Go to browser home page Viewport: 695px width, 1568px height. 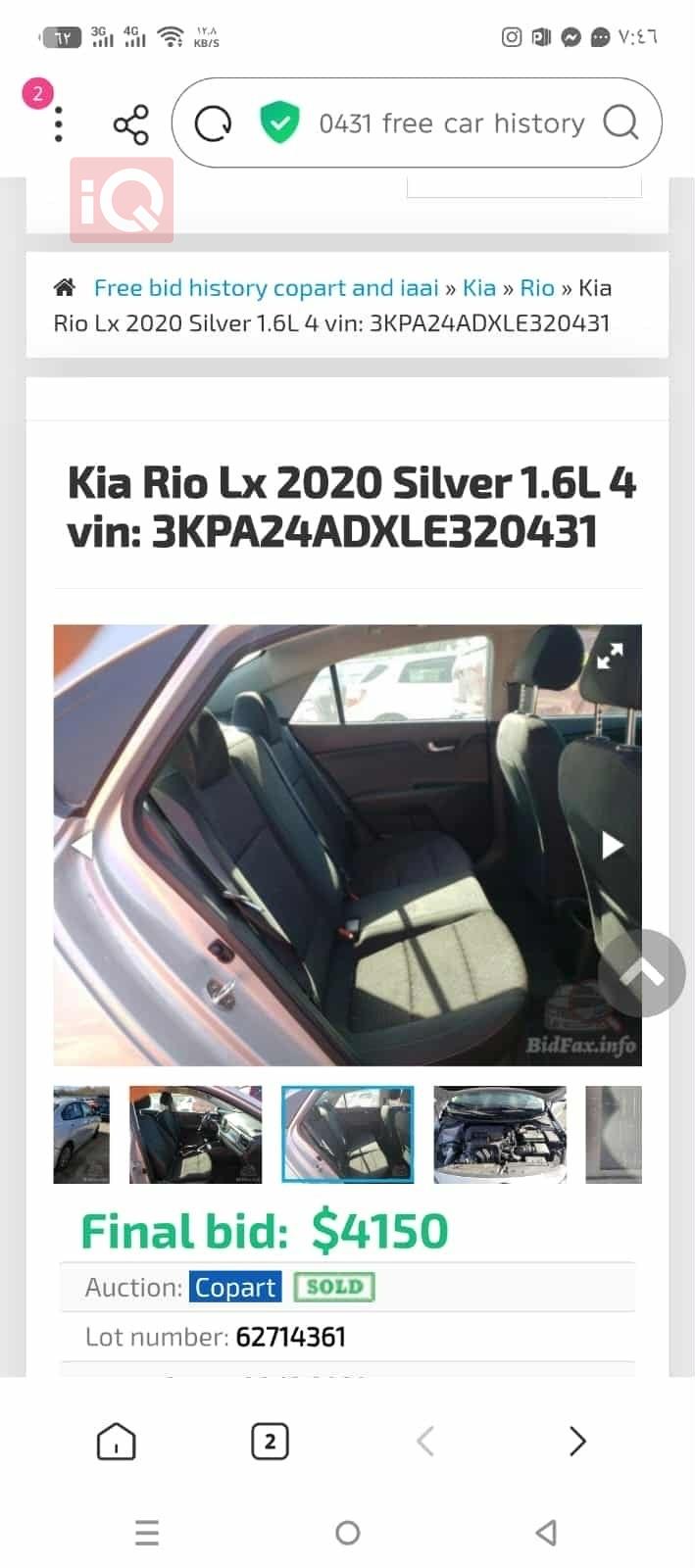(x=116, y=1442)
